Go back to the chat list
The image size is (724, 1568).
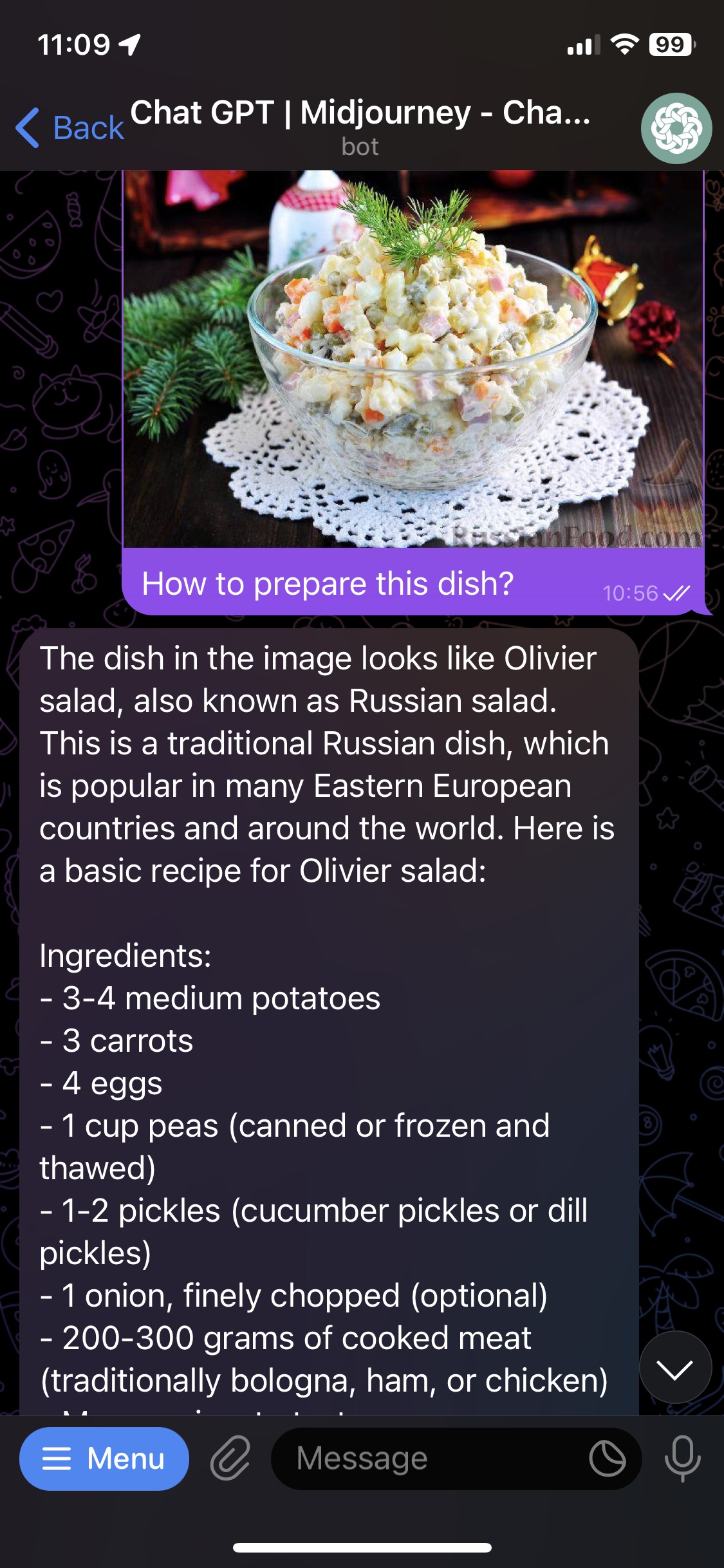coord(70,127)
